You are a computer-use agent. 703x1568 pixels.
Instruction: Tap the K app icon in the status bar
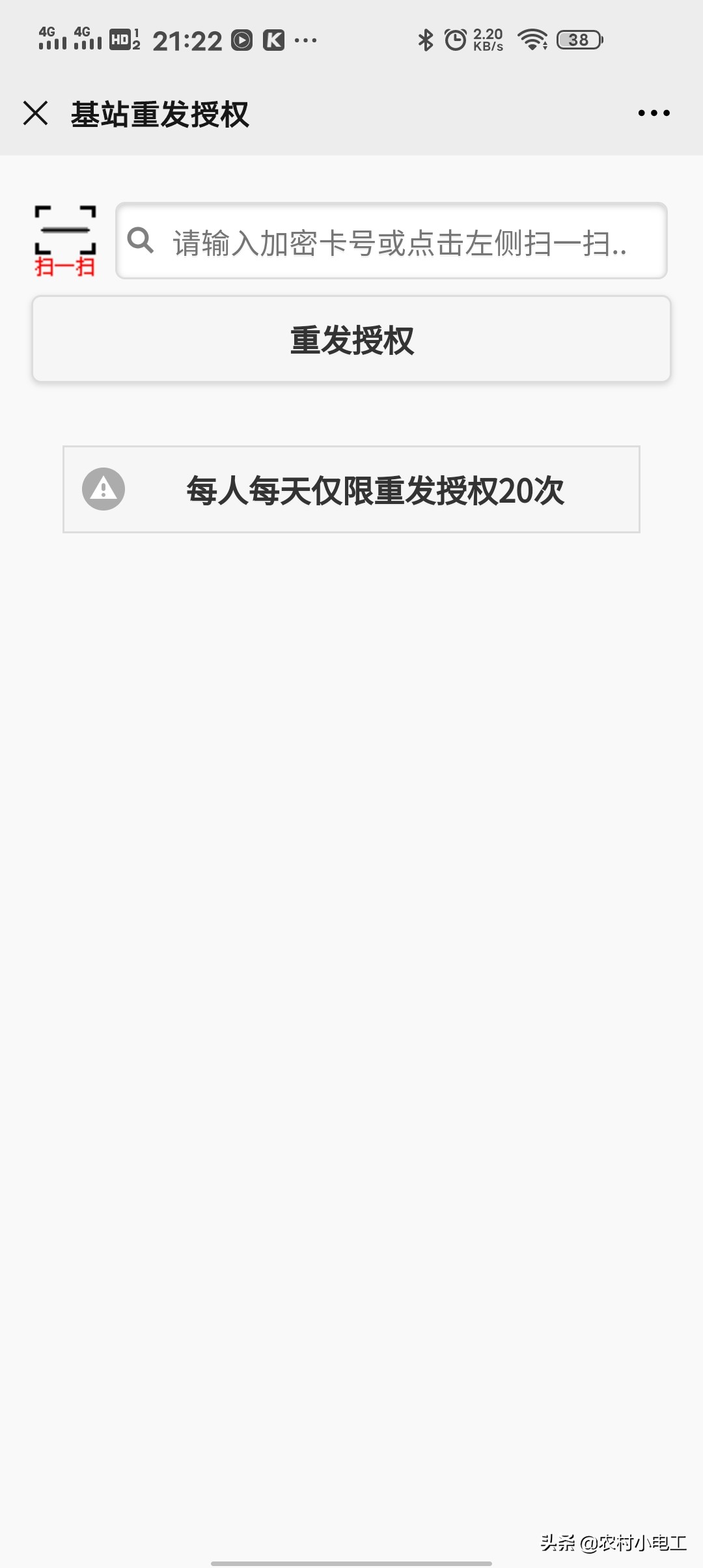point(273,40)
